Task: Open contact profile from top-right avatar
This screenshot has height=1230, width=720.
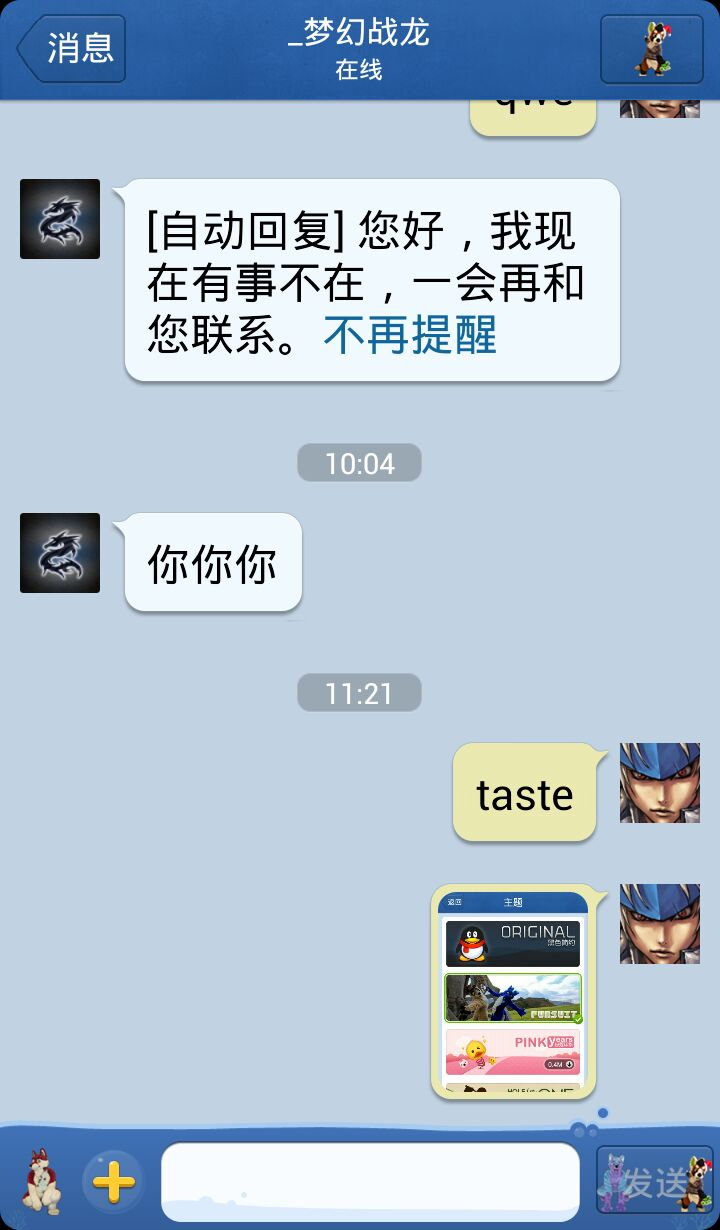Action: (x=651, y=49)
